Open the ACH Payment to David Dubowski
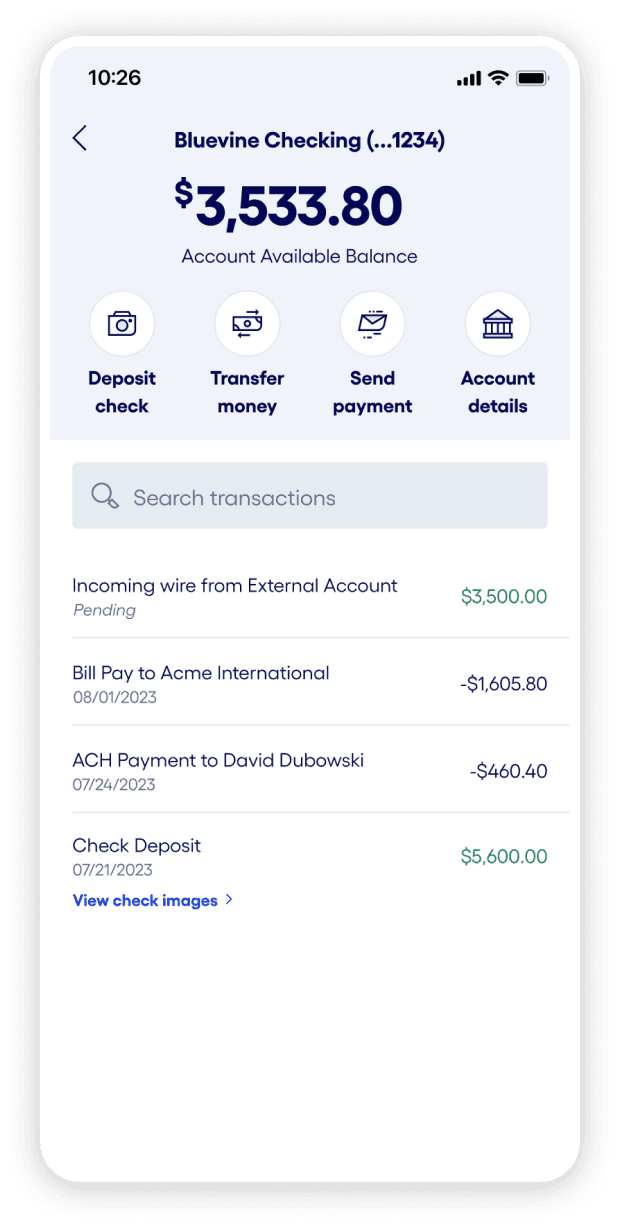 coord(309,770)
